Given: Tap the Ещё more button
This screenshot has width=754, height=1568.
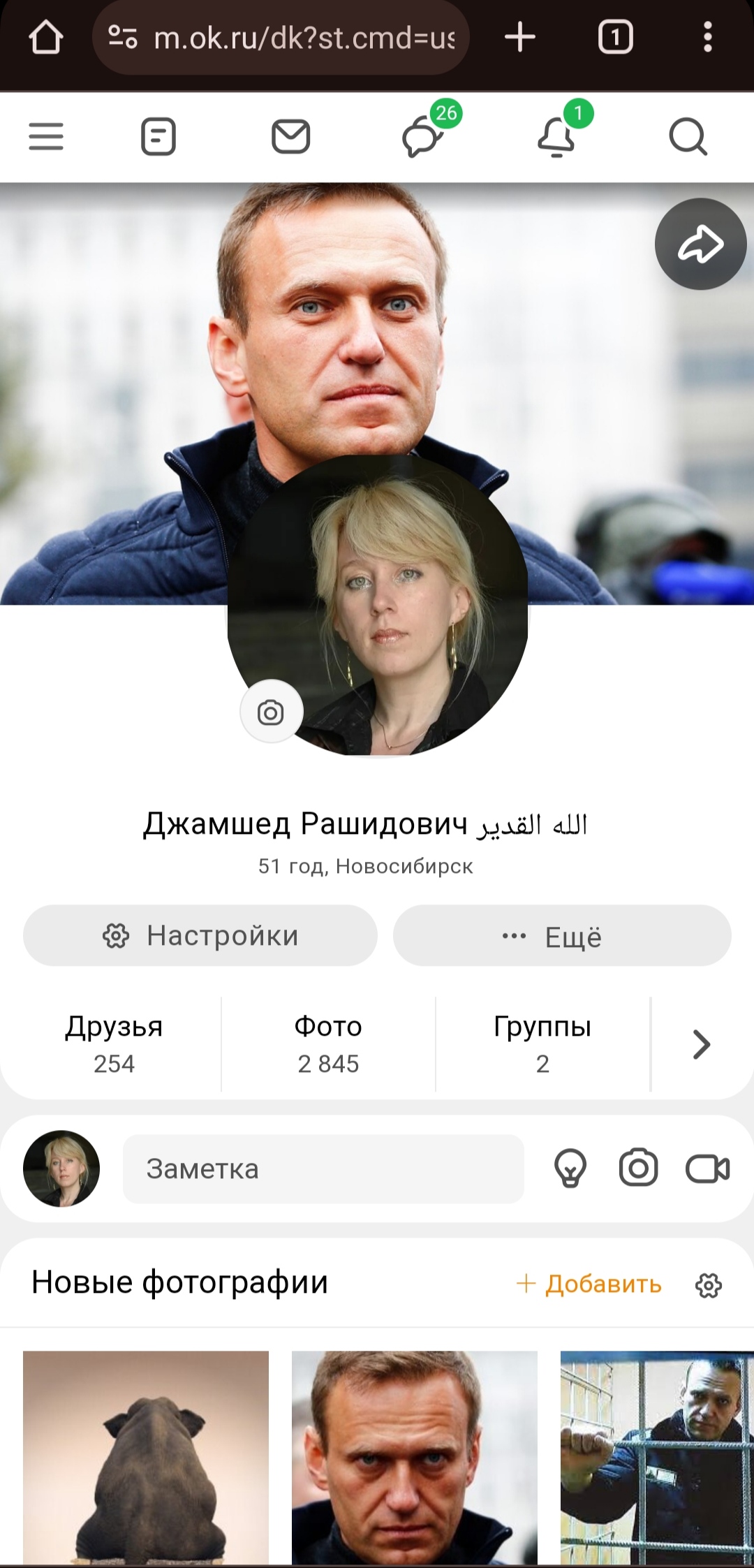Looking at the screenshot, I should click(562, 935).
